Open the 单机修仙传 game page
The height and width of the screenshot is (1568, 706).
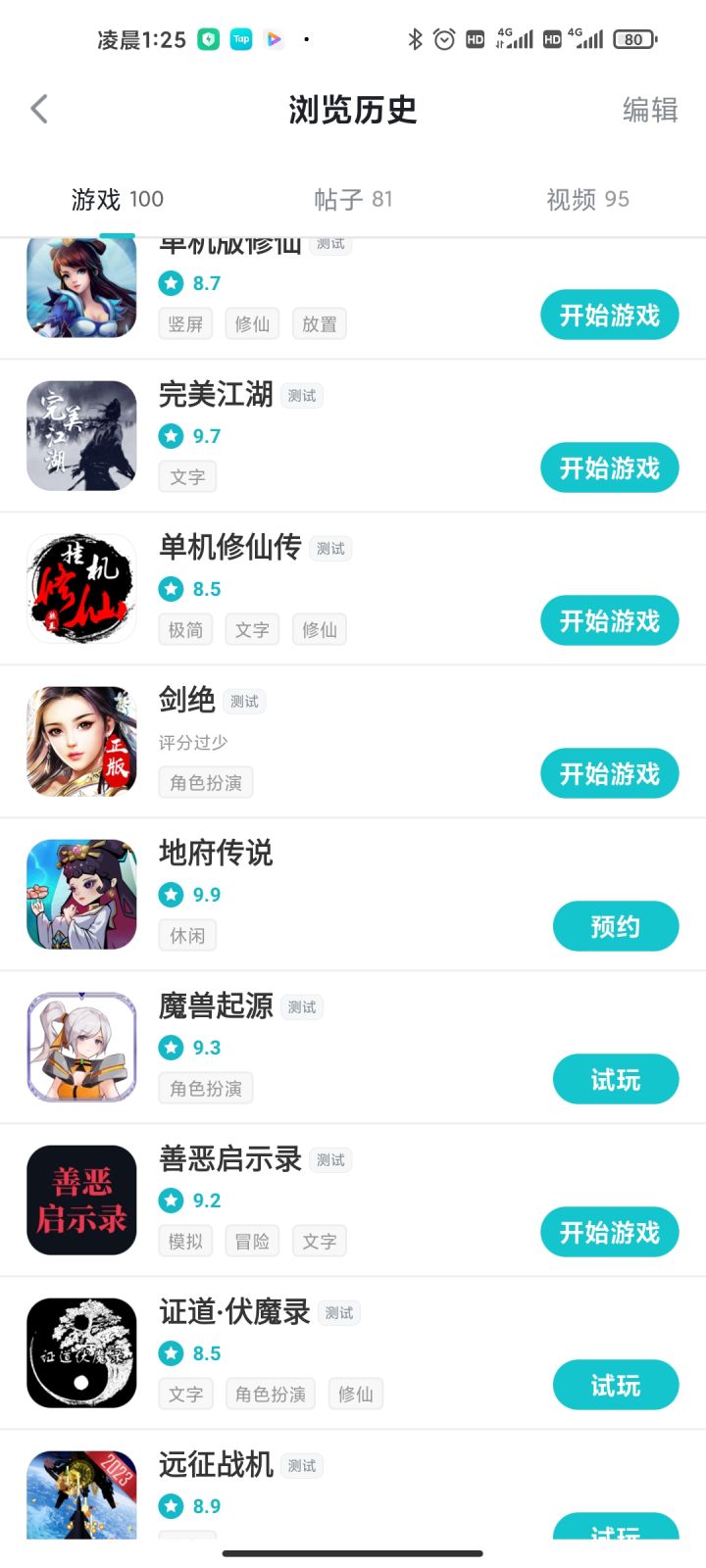(229, 548)
